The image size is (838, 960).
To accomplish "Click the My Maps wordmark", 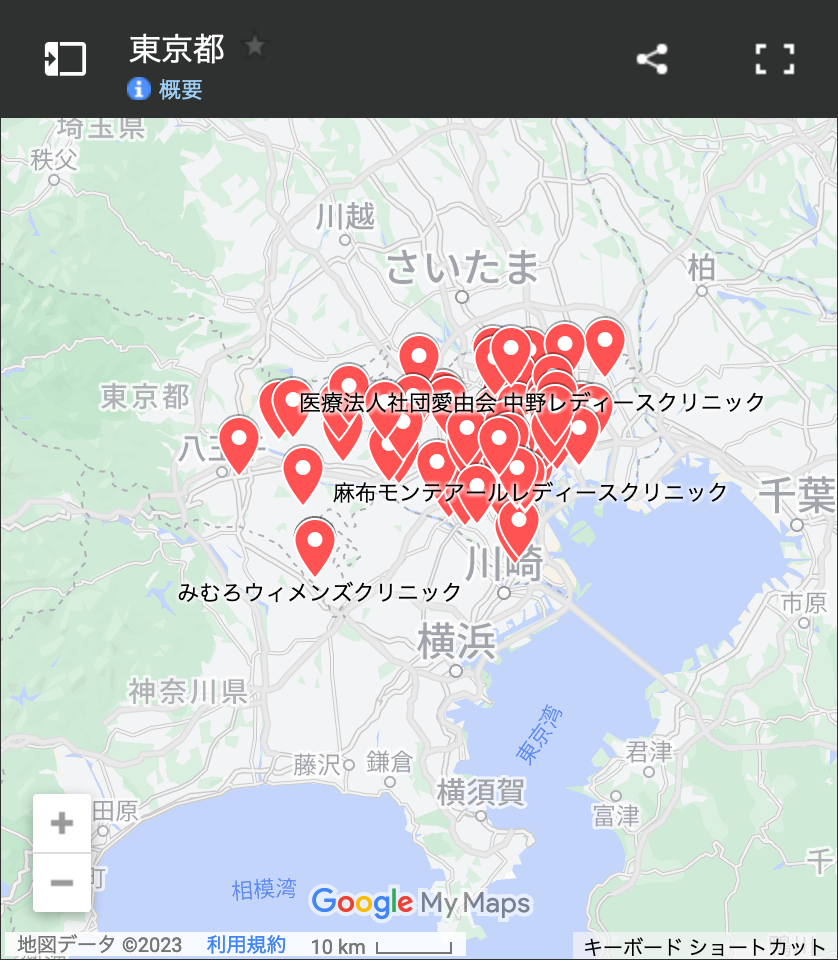I will click(475, 903).
